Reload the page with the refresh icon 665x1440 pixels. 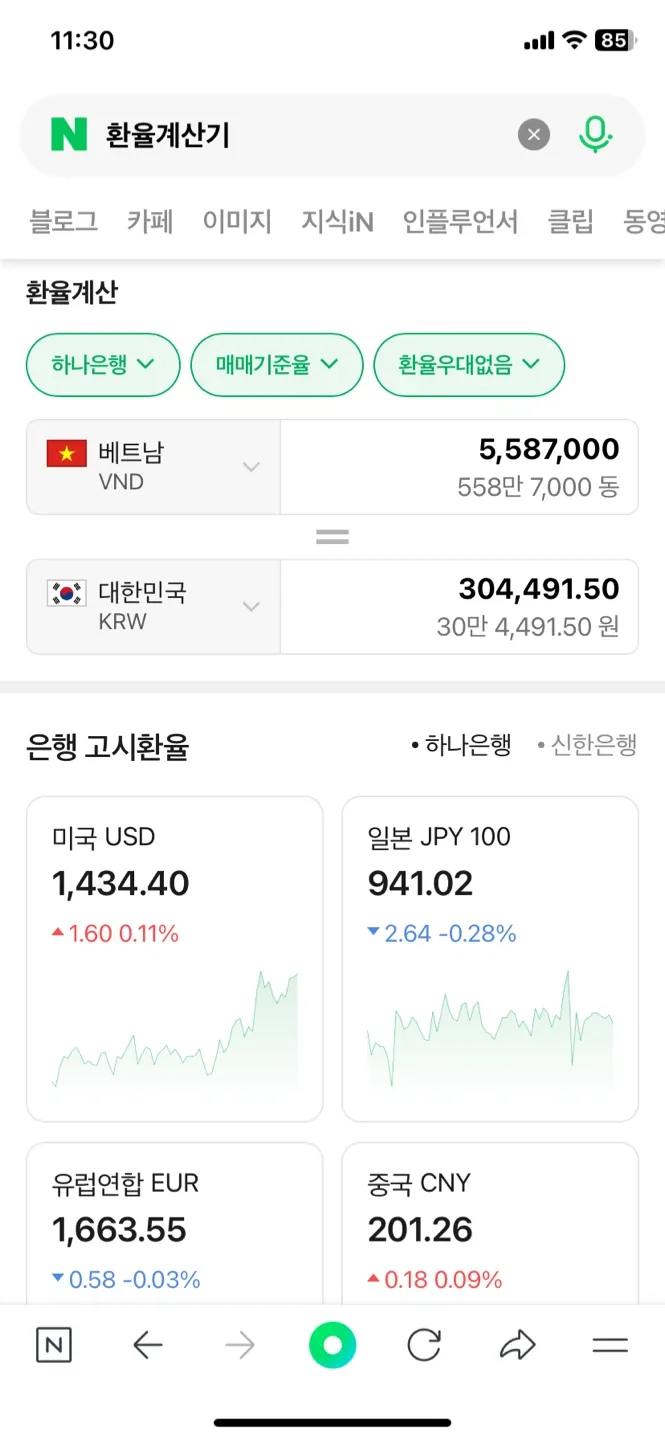[424, 1346]
